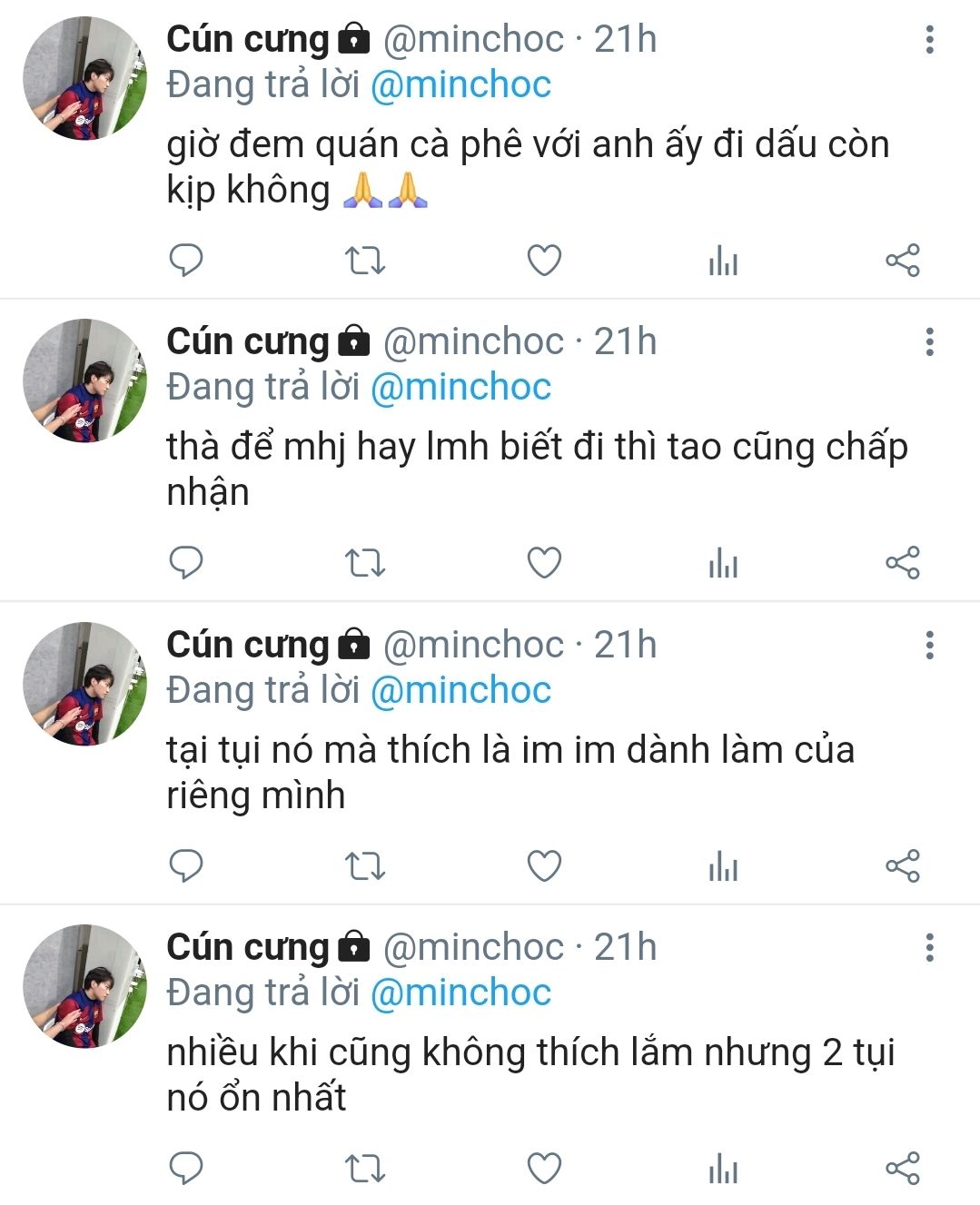Retweet the "thà để mhj hay lmh" tweet
The width and height of the screenshot is (980, 1205).
(365, 564)
